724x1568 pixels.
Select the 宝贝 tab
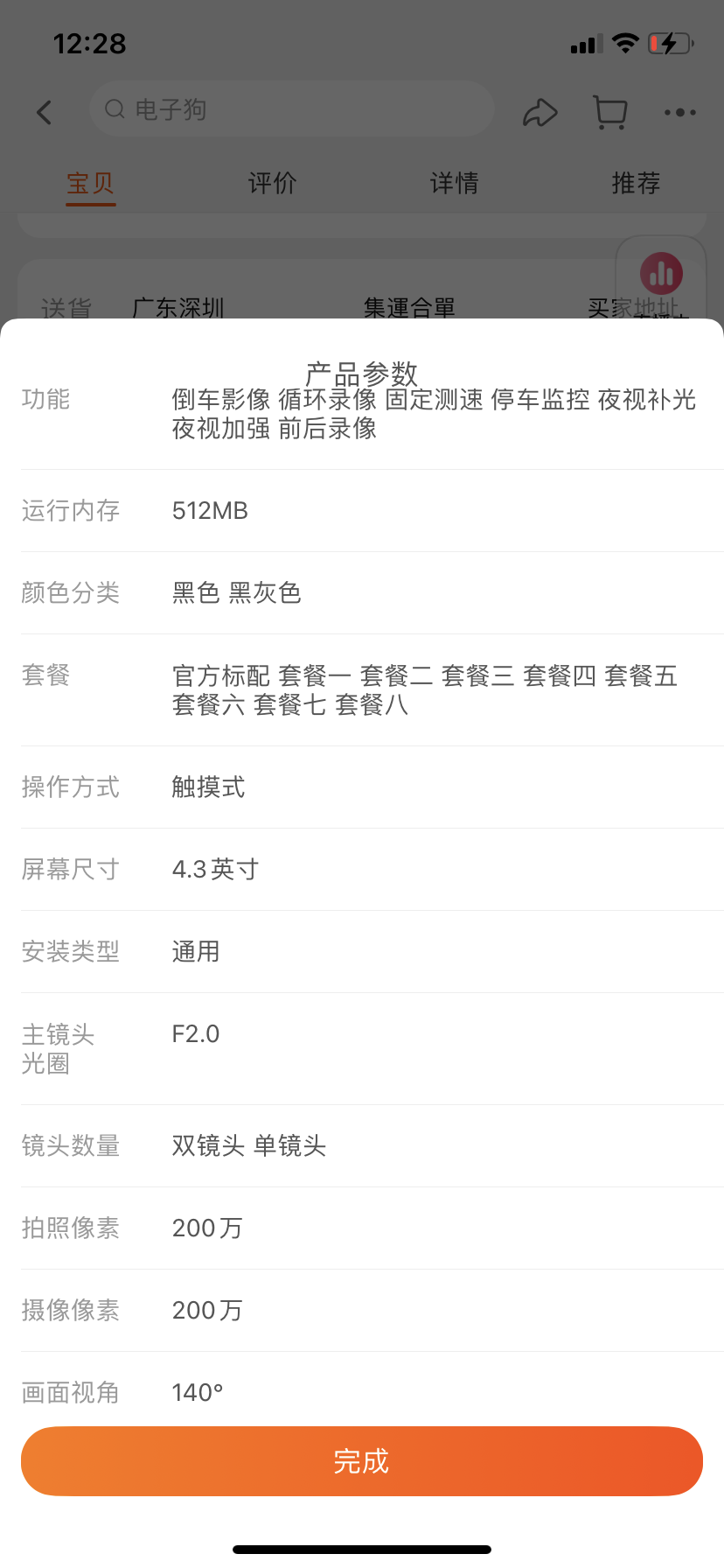coord(91,184)
